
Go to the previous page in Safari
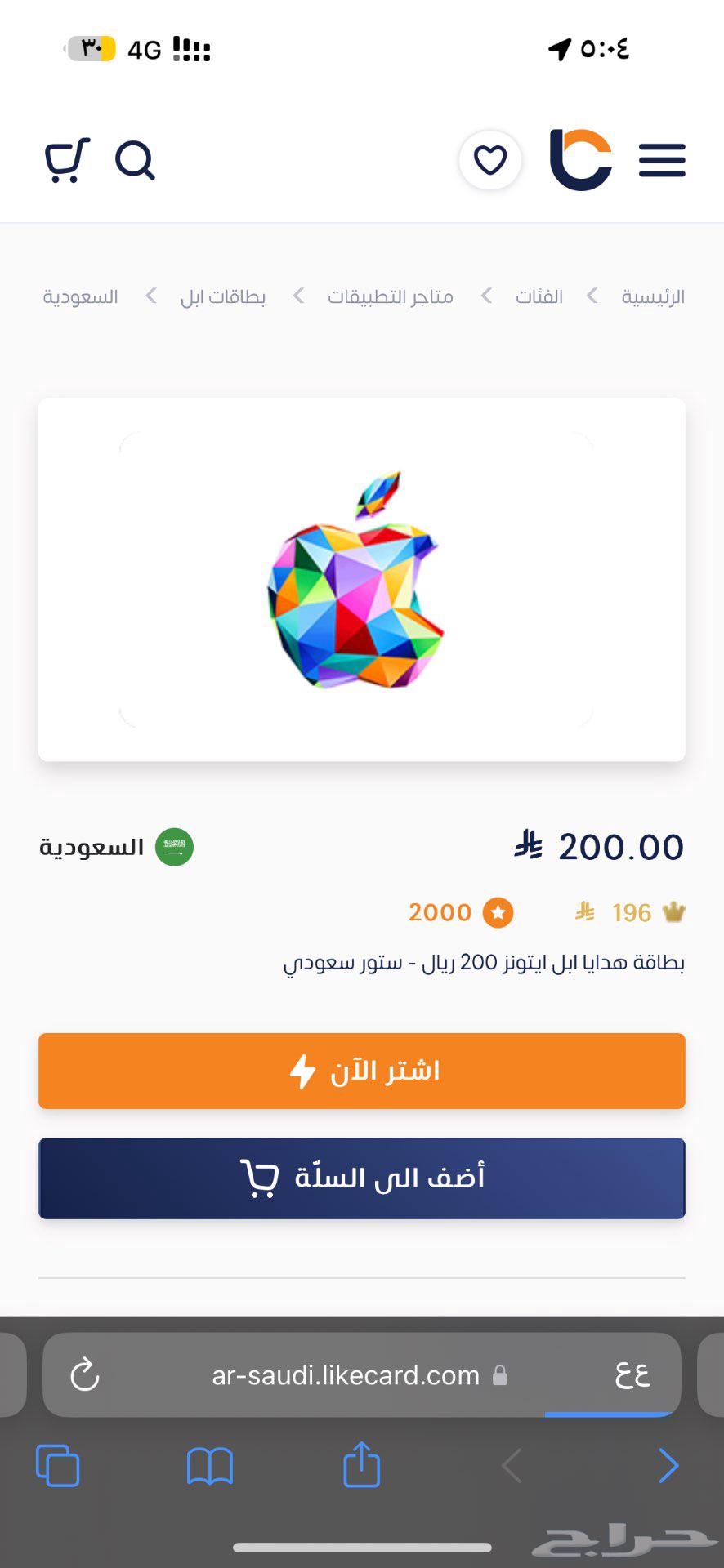[668, 1466]
